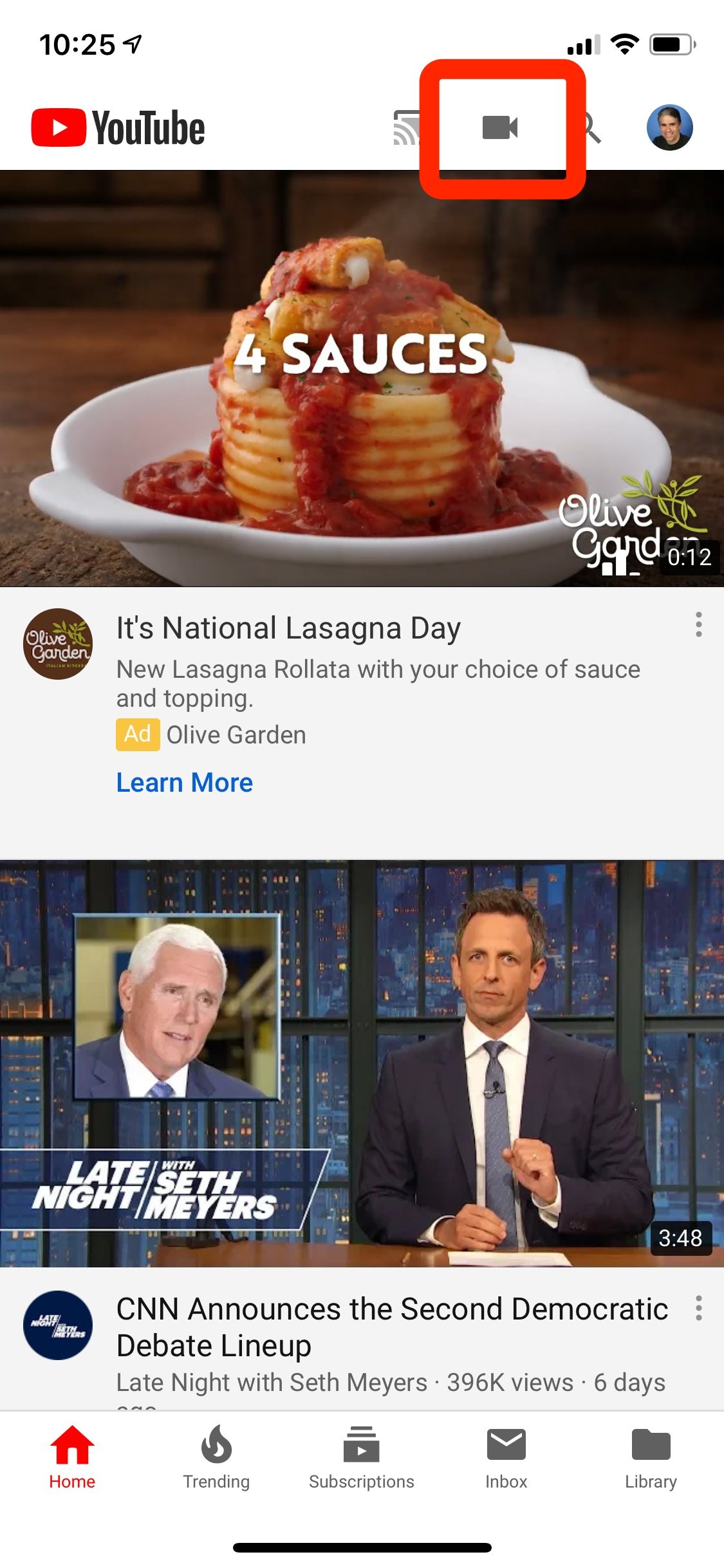The image size is (724, 1568).
Task: Tap the YouTube logo
Action: (118, 127)
